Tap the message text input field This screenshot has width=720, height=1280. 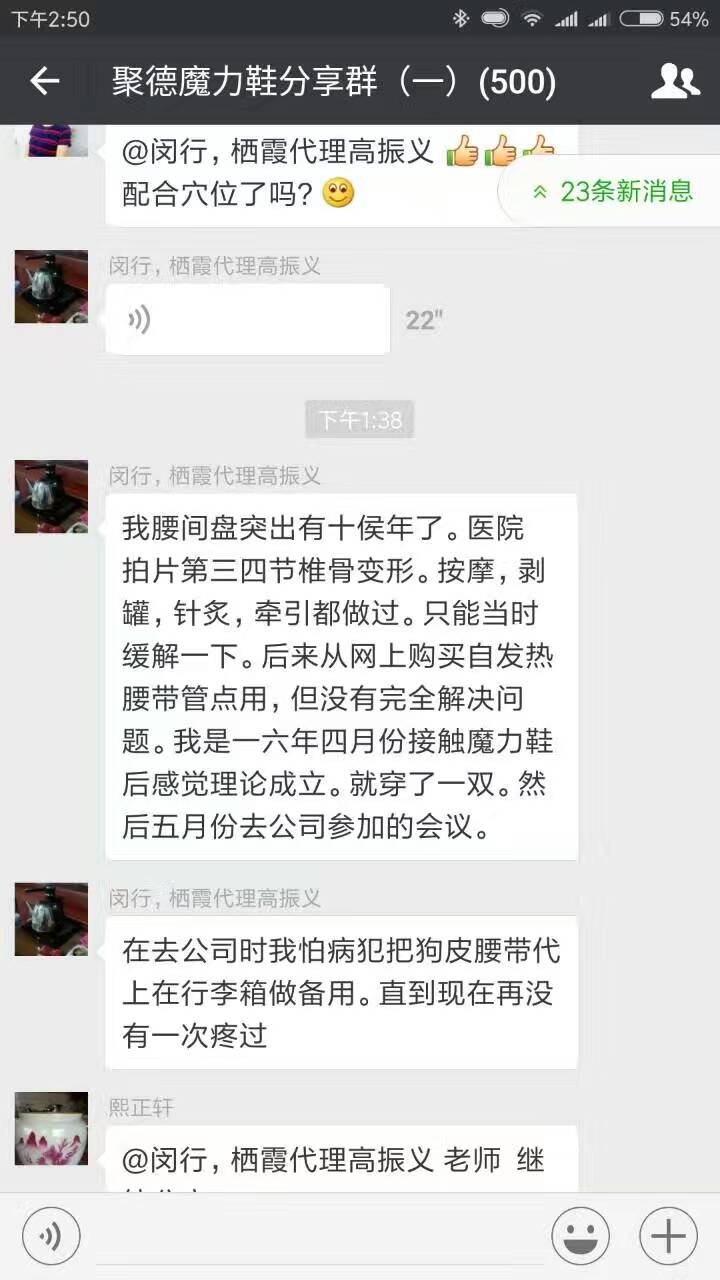pyautogui.click(x=315, y=1237)
